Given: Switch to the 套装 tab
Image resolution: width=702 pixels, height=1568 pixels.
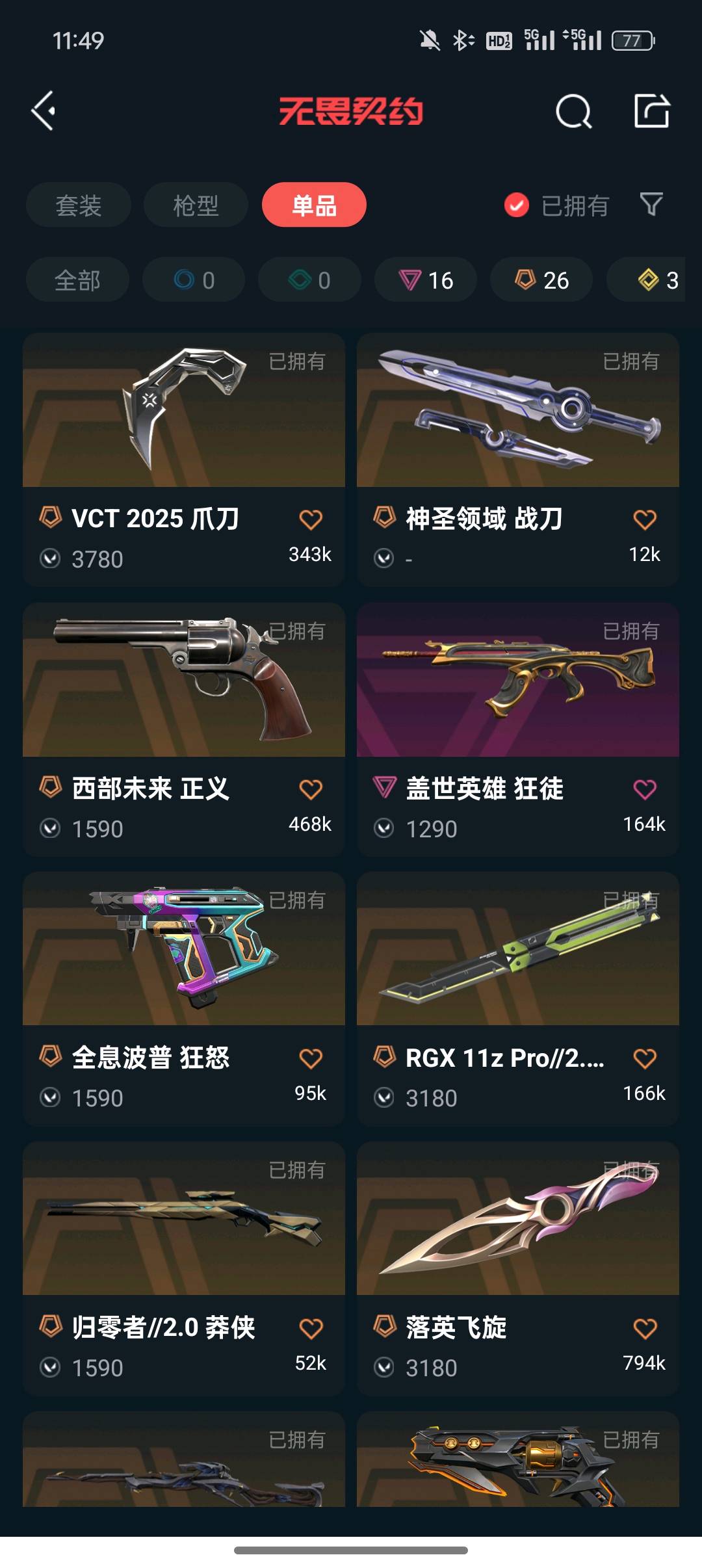Looking at the screenshot, I should point(79,205).
